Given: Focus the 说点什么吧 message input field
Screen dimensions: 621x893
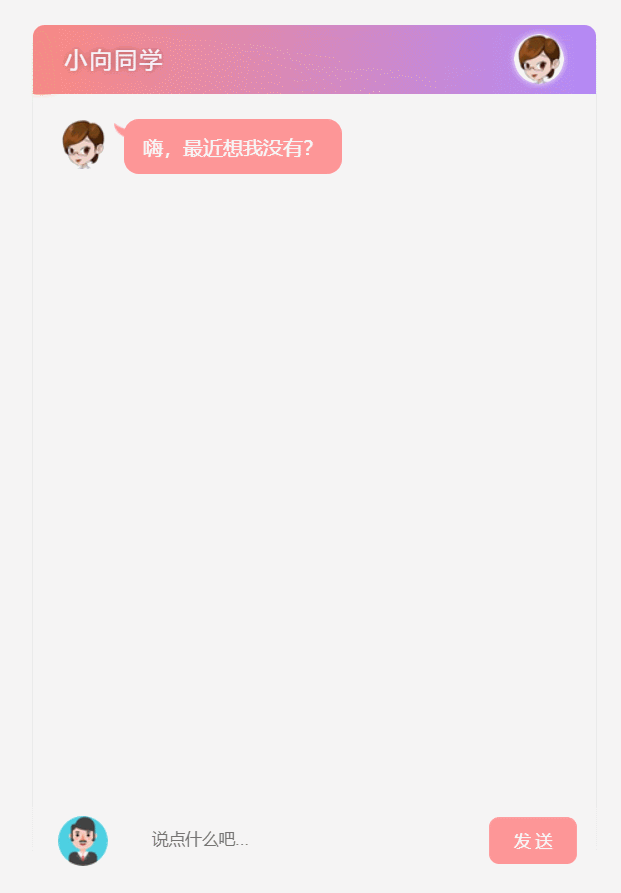Looking at the screenshot, I should coord(300,840).
